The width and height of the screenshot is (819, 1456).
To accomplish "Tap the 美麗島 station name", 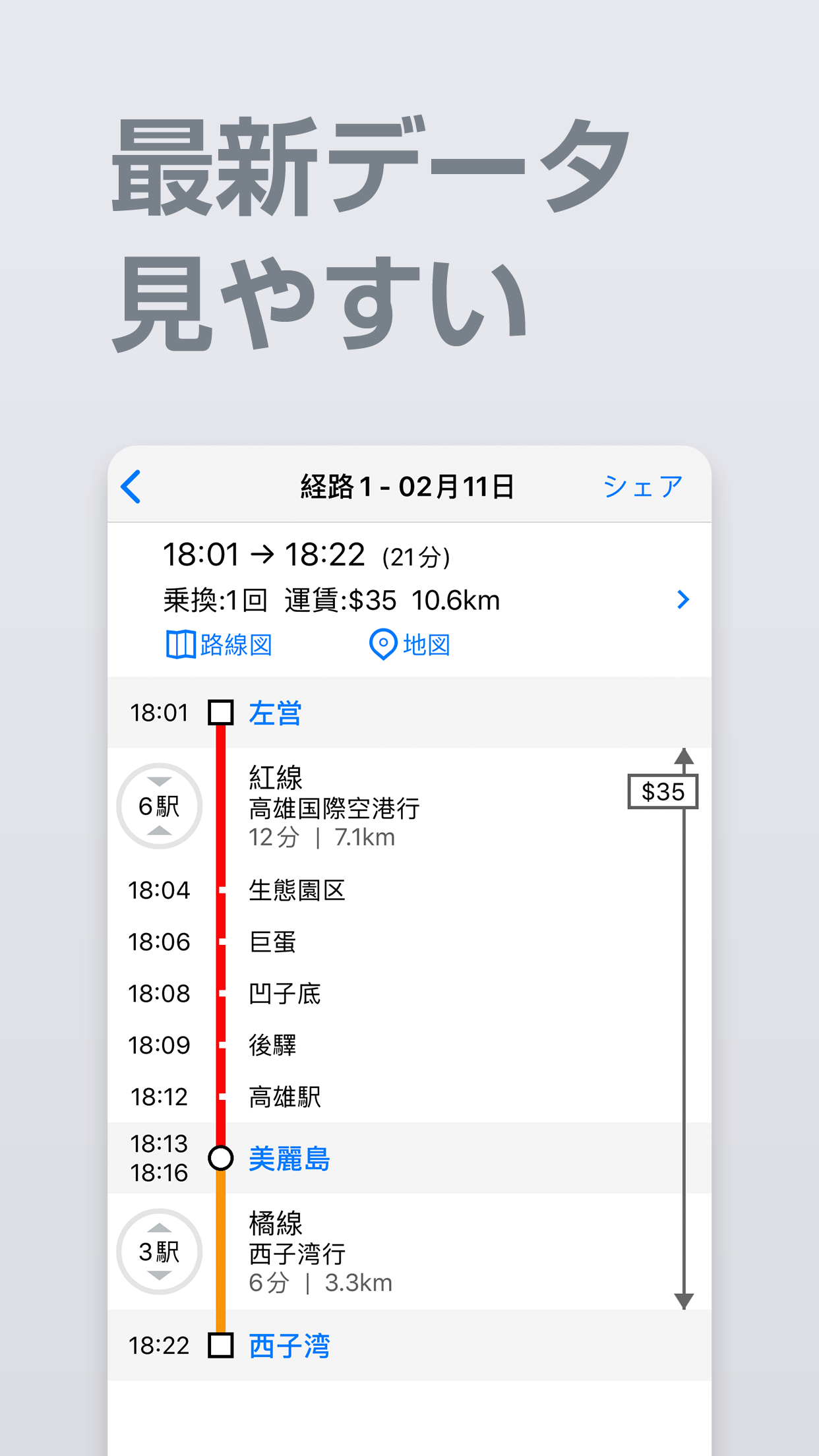I will point(289,1159).
